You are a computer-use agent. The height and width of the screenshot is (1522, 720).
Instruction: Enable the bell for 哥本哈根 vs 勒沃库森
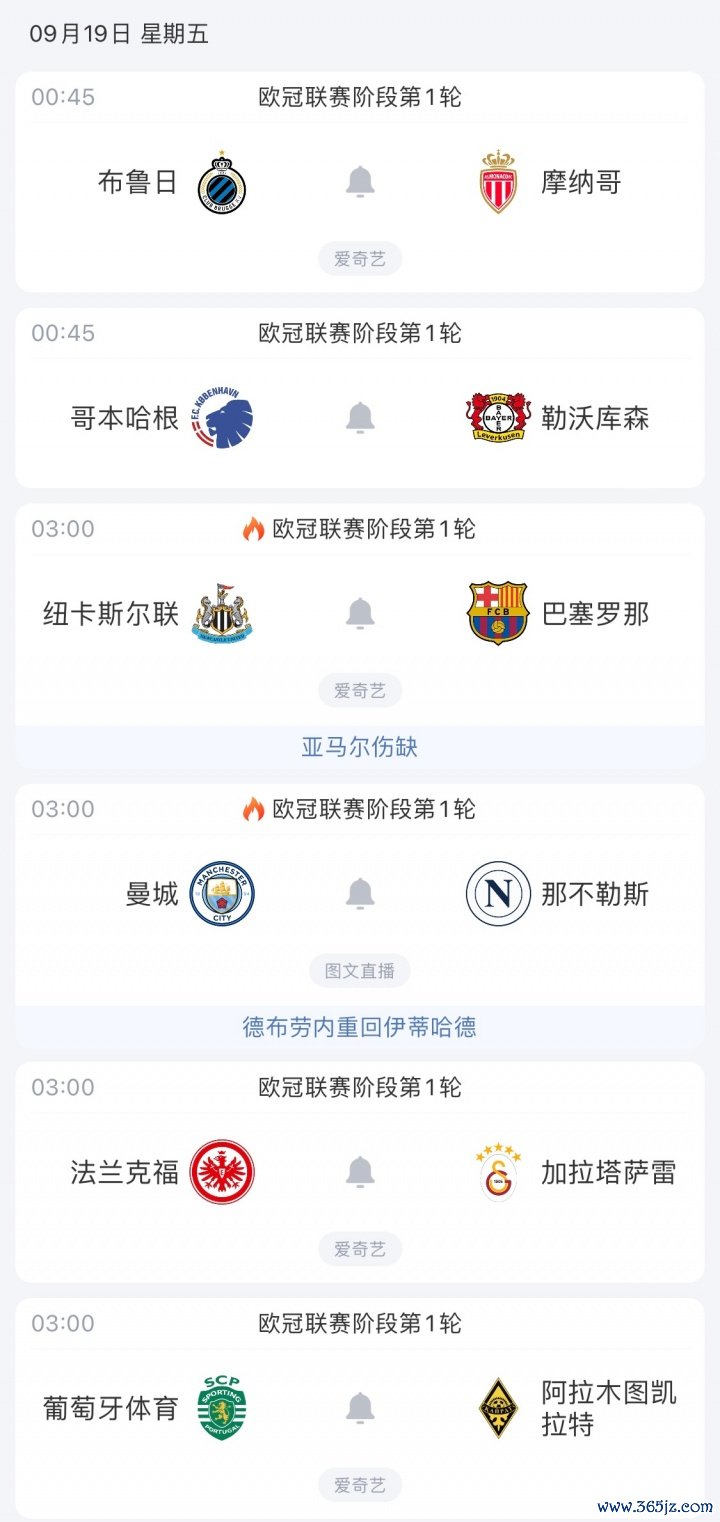tap(360, 418)
